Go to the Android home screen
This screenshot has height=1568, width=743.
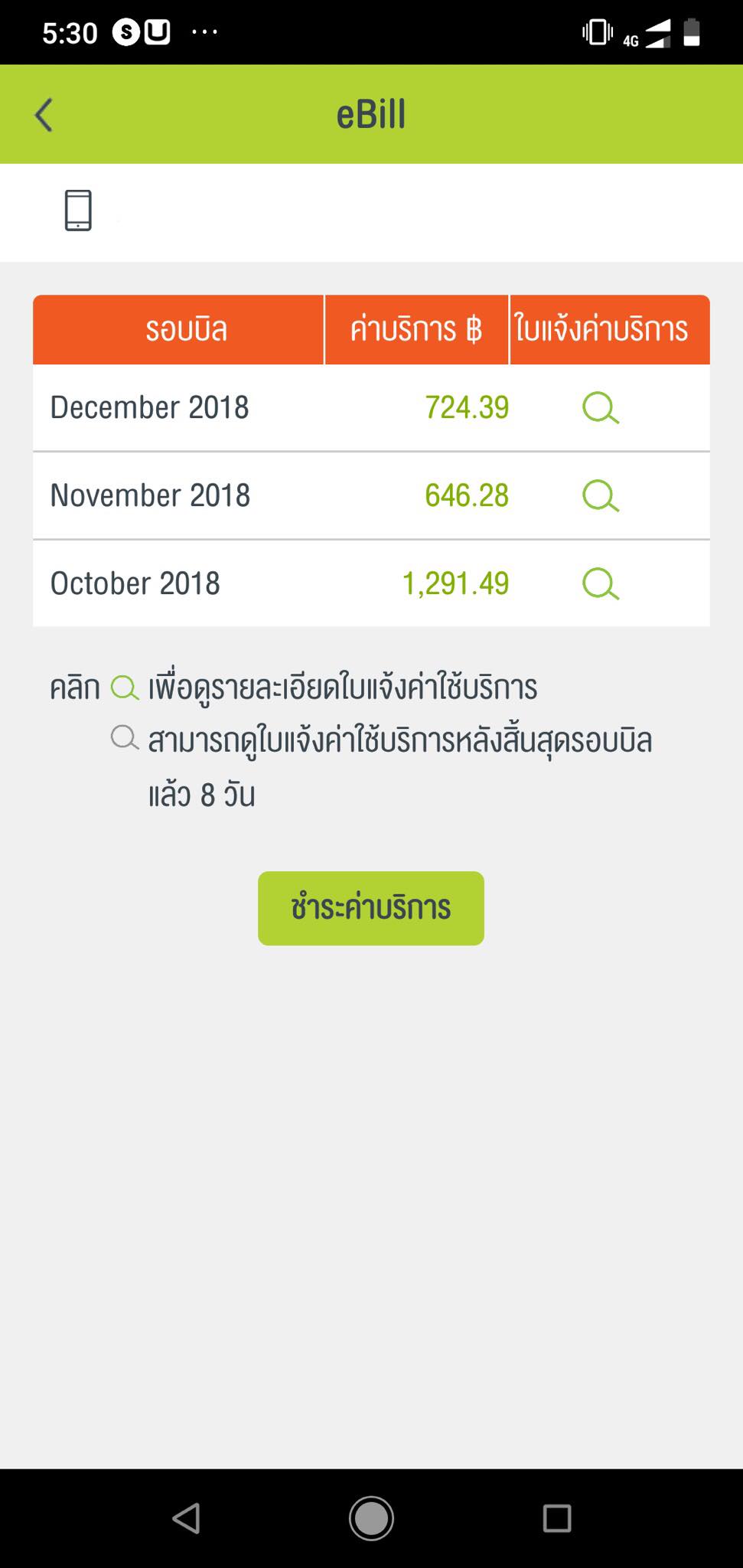(x=371, y=1517)
